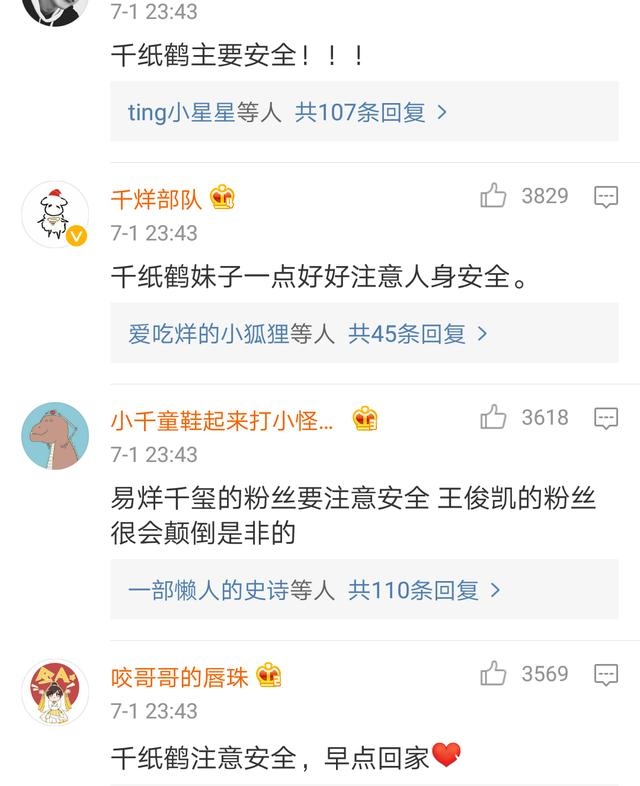Like 小千童鞋起来打小怪's comment
Image resolution: width=640 pixels, height=786 pixels.
click(x=494, y=418)
